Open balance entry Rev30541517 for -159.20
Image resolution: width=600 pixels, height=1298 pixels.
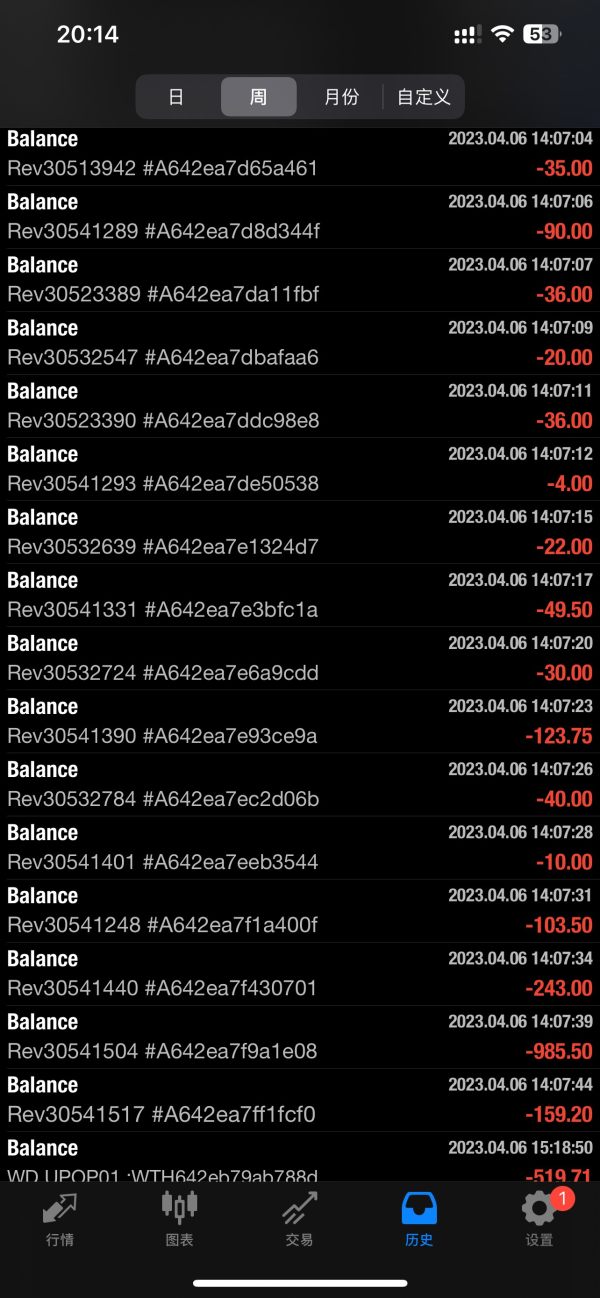[x=300, y=1100]
